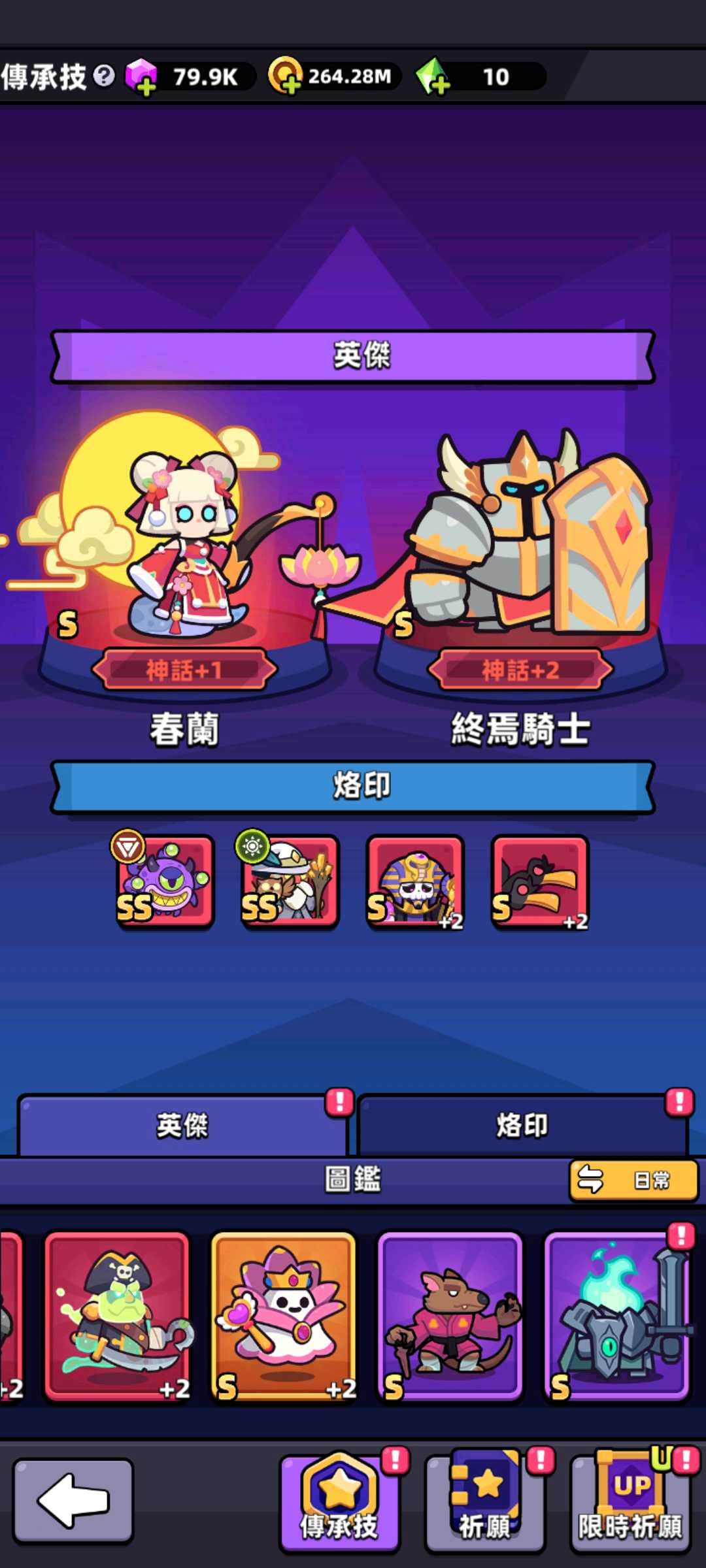Open the black bird S imprint
This screenshot has height=1568, width=706.
click(x=540, y=881)
